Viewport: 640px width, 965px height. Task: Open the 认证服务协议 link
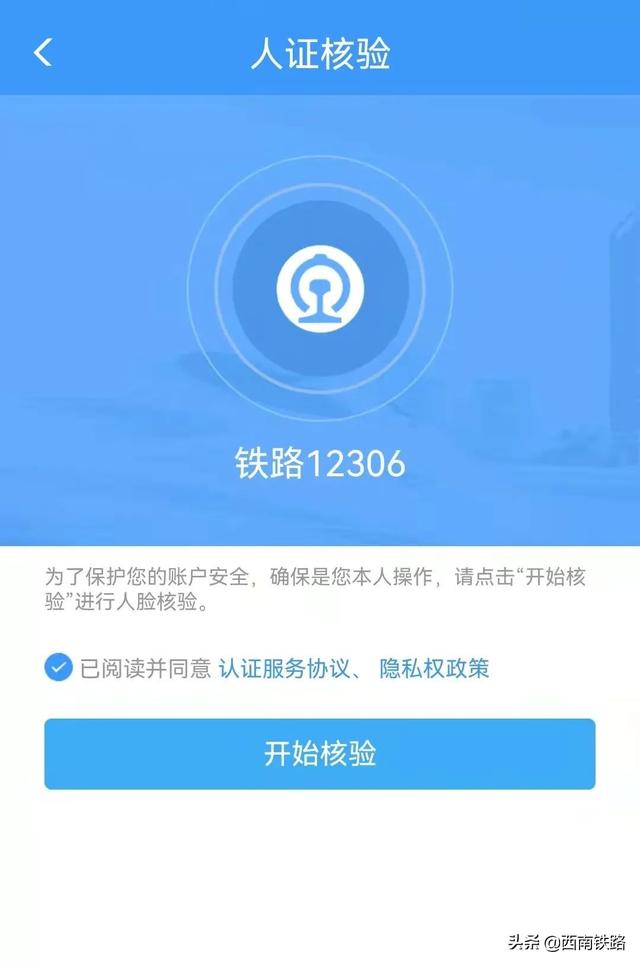click(283, 669)
